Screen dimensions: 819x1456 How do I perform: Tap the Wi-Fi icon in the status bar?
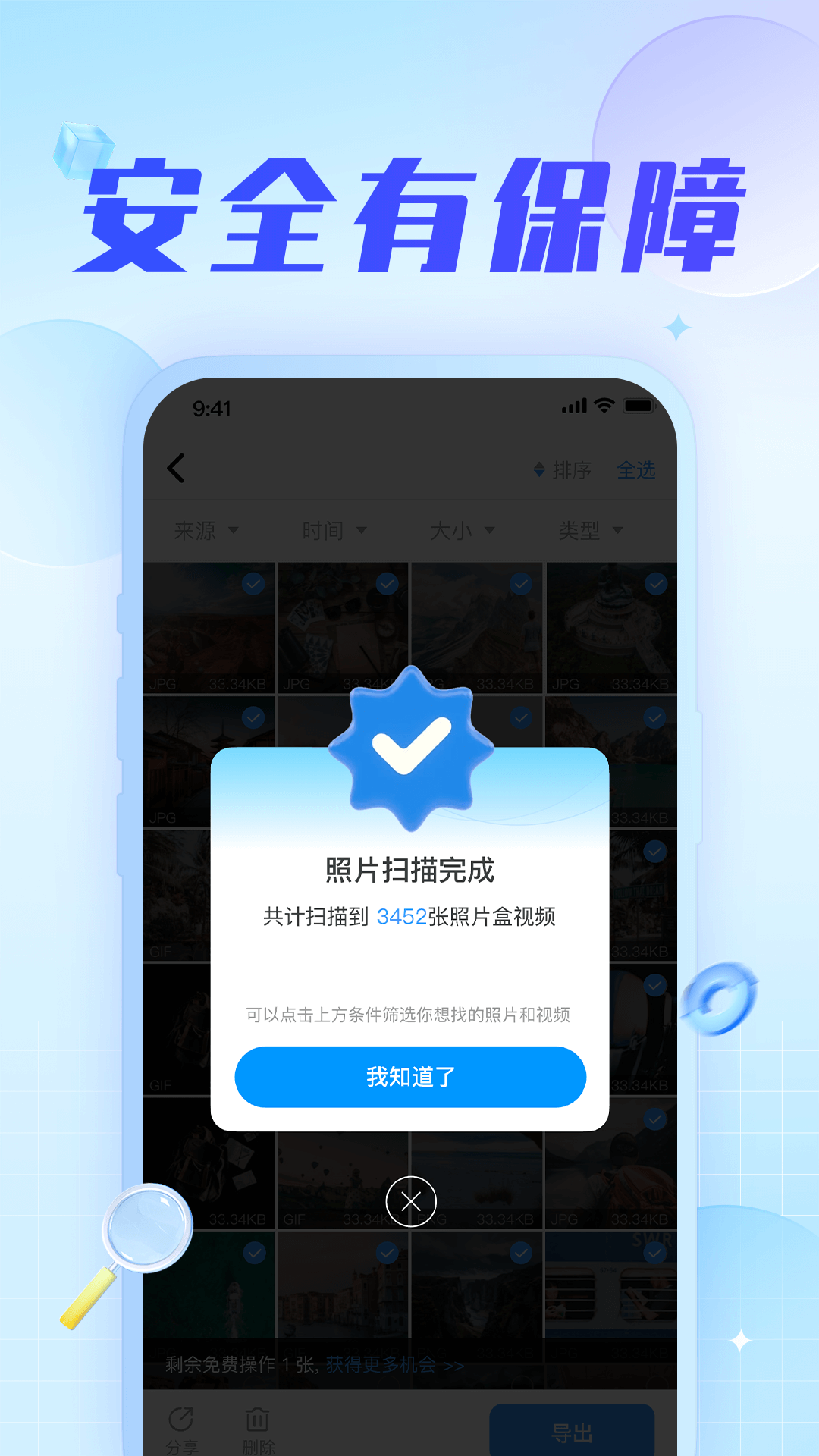pos(604,406)
